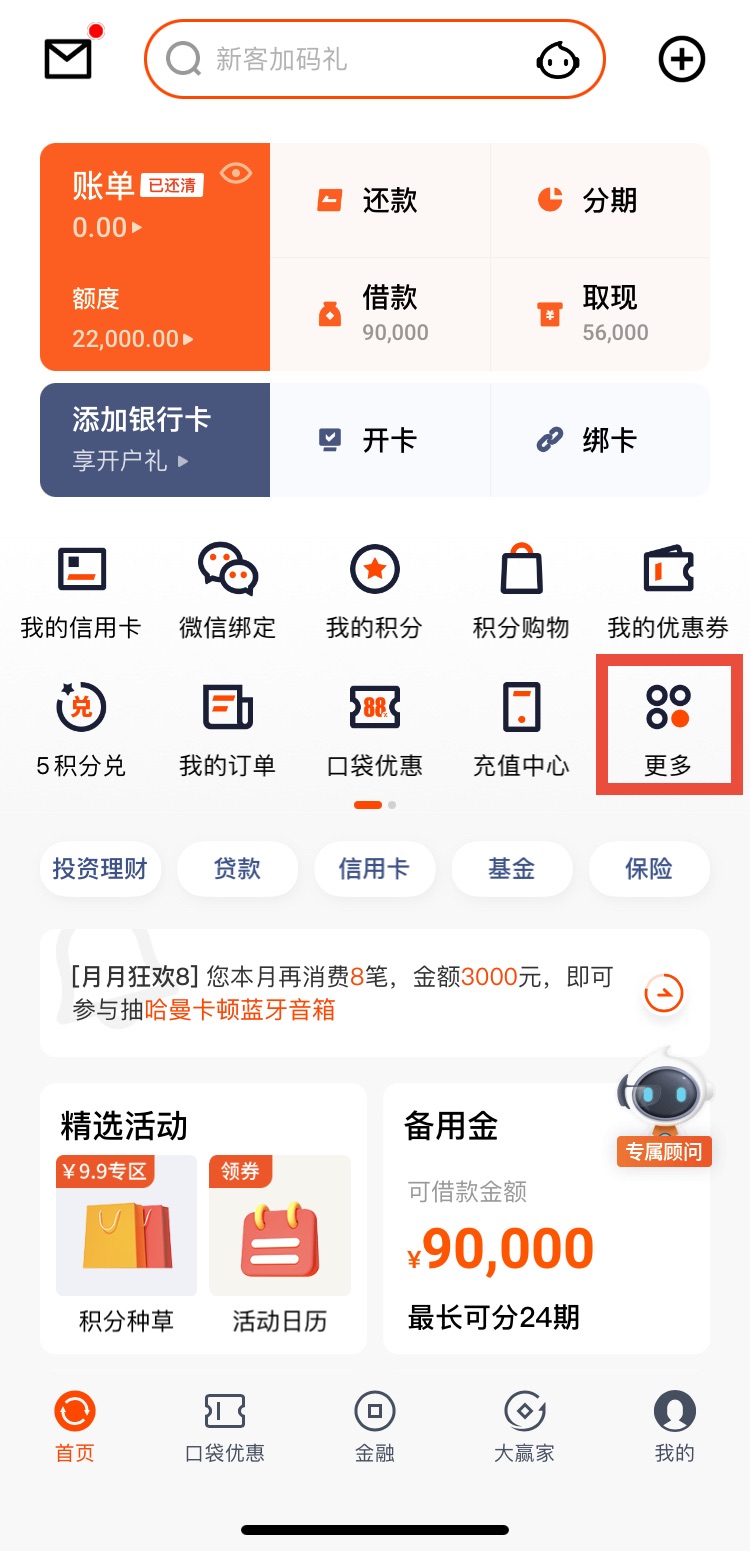Viewport: 750px width, 1551px height.
Task: Open 微信绑定 shortcut
Action: [x=227, y=592]
